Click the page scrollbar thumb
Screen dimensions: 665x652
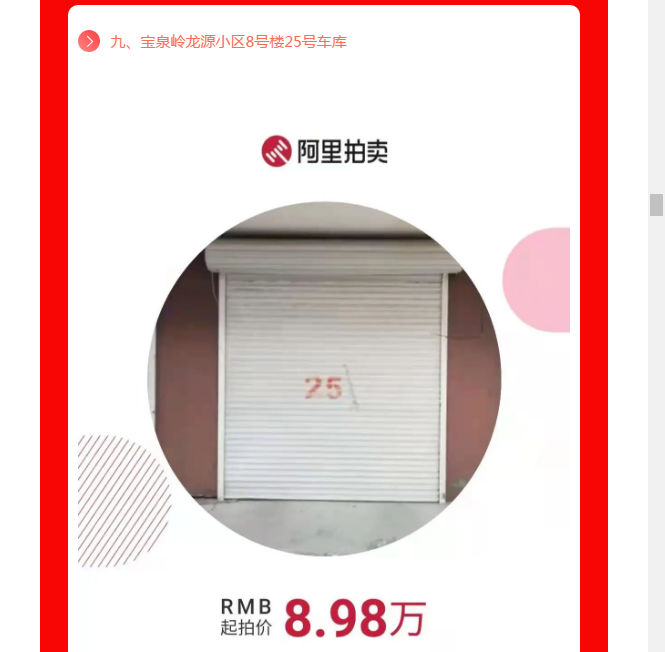656,205
